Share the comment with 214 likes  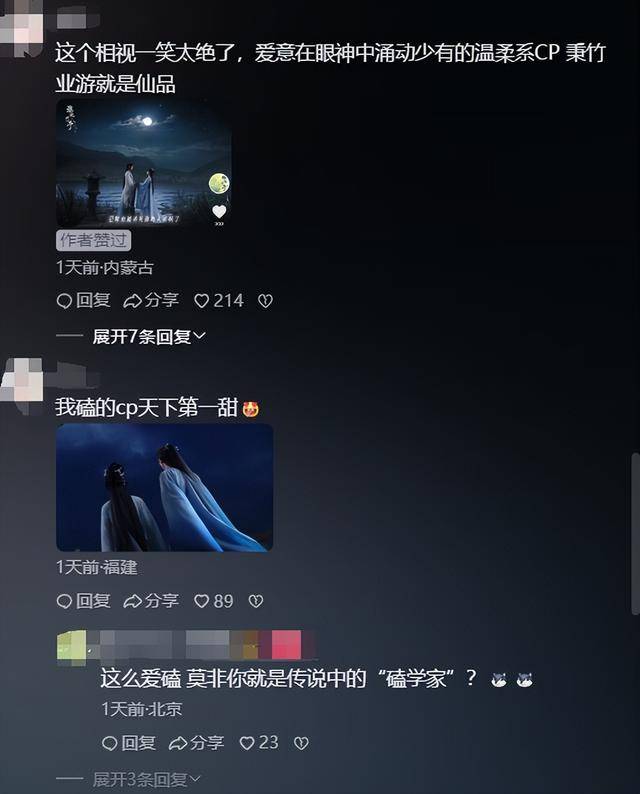151,300
